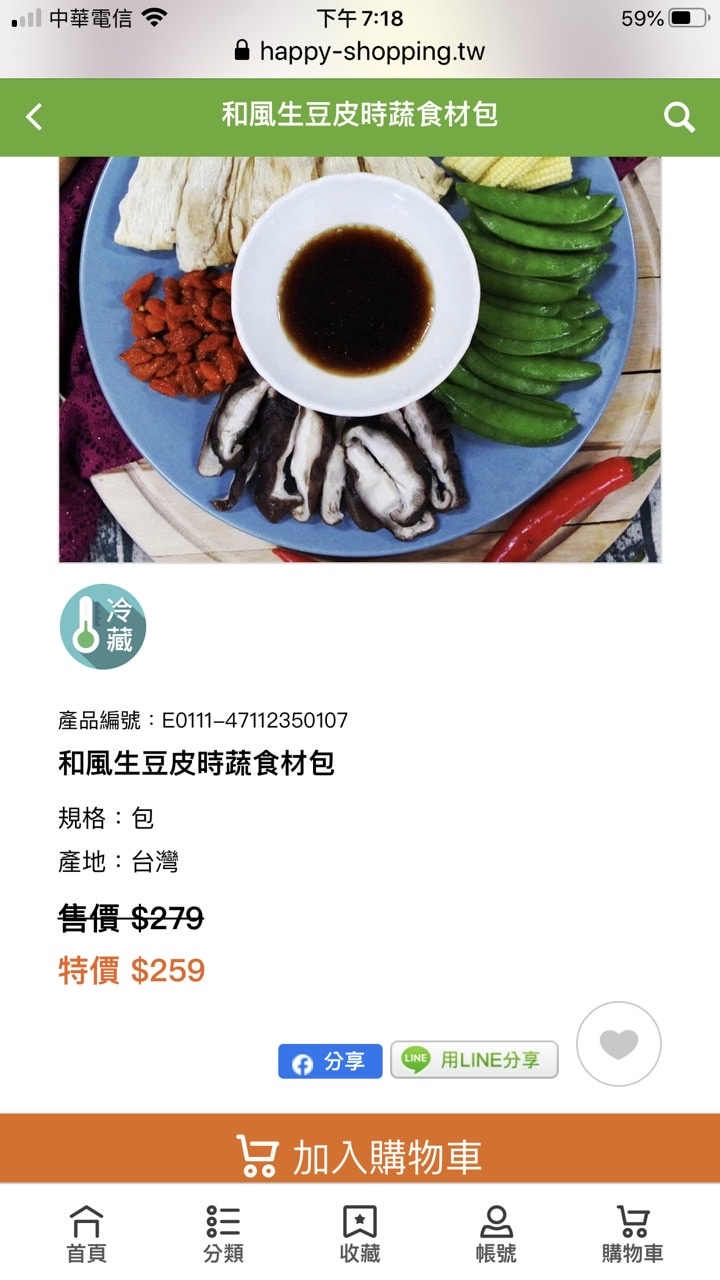This screenshot has height=1280, width=720.
Task: Open the 購物車 cart tab
Action: pos(632,1233)
